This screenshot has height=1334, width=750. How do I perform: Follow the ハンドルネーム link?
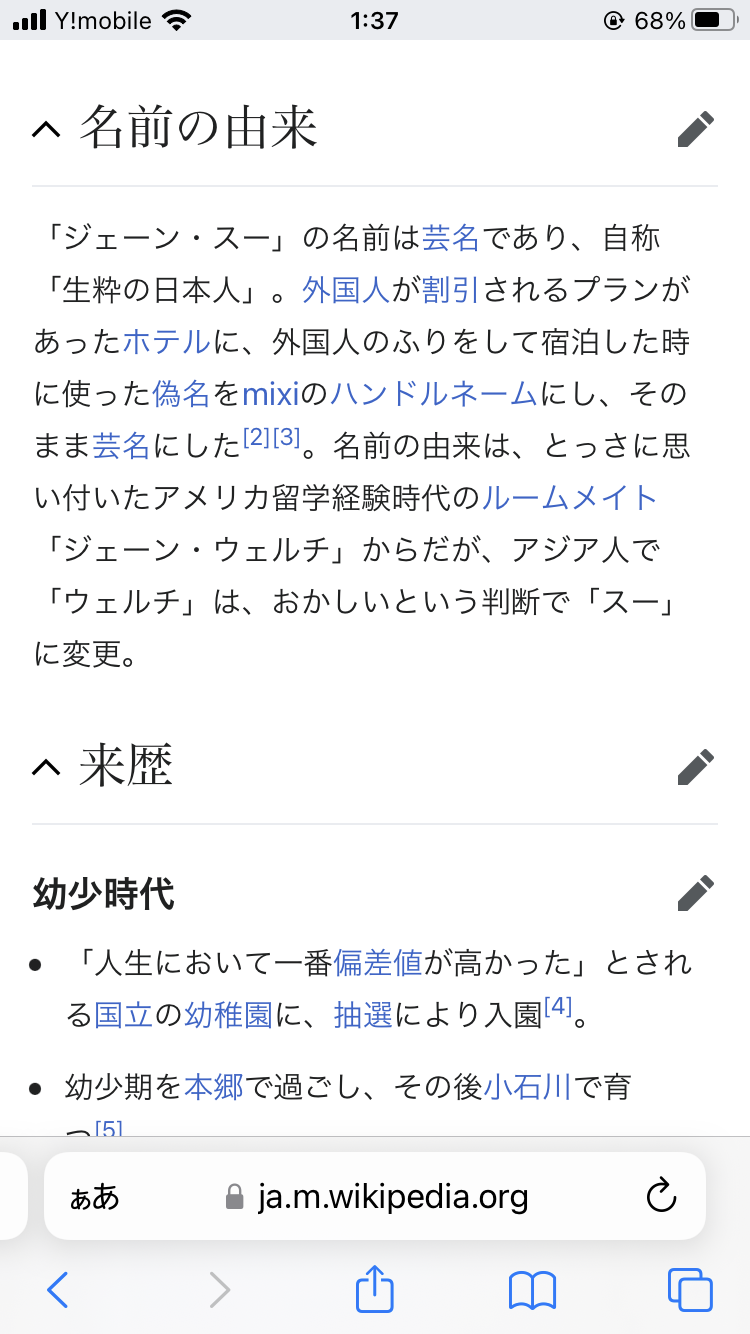[434, 394]
